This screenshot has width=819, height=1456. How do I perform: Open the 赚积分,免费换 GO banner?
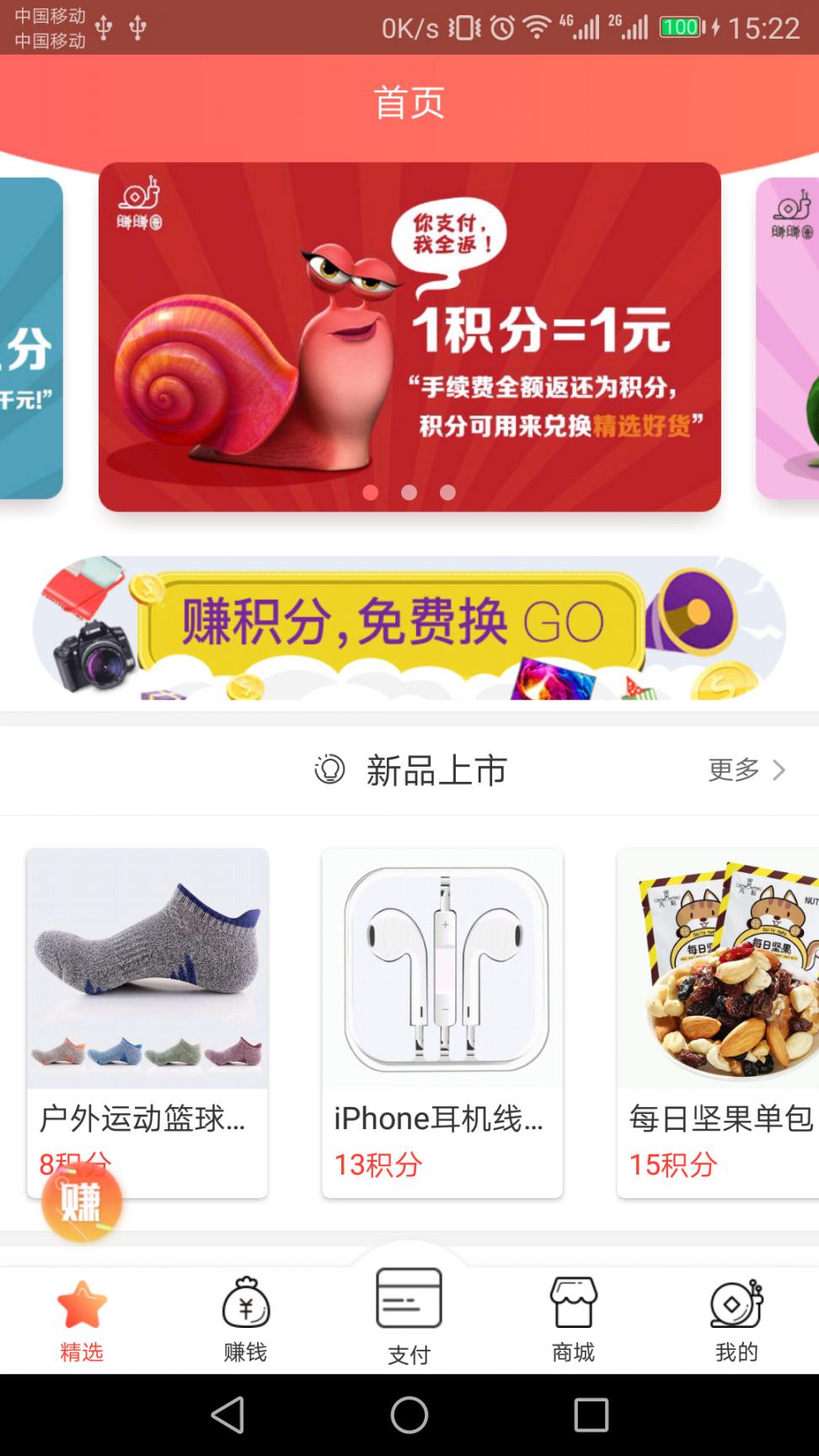coord(409,628)
